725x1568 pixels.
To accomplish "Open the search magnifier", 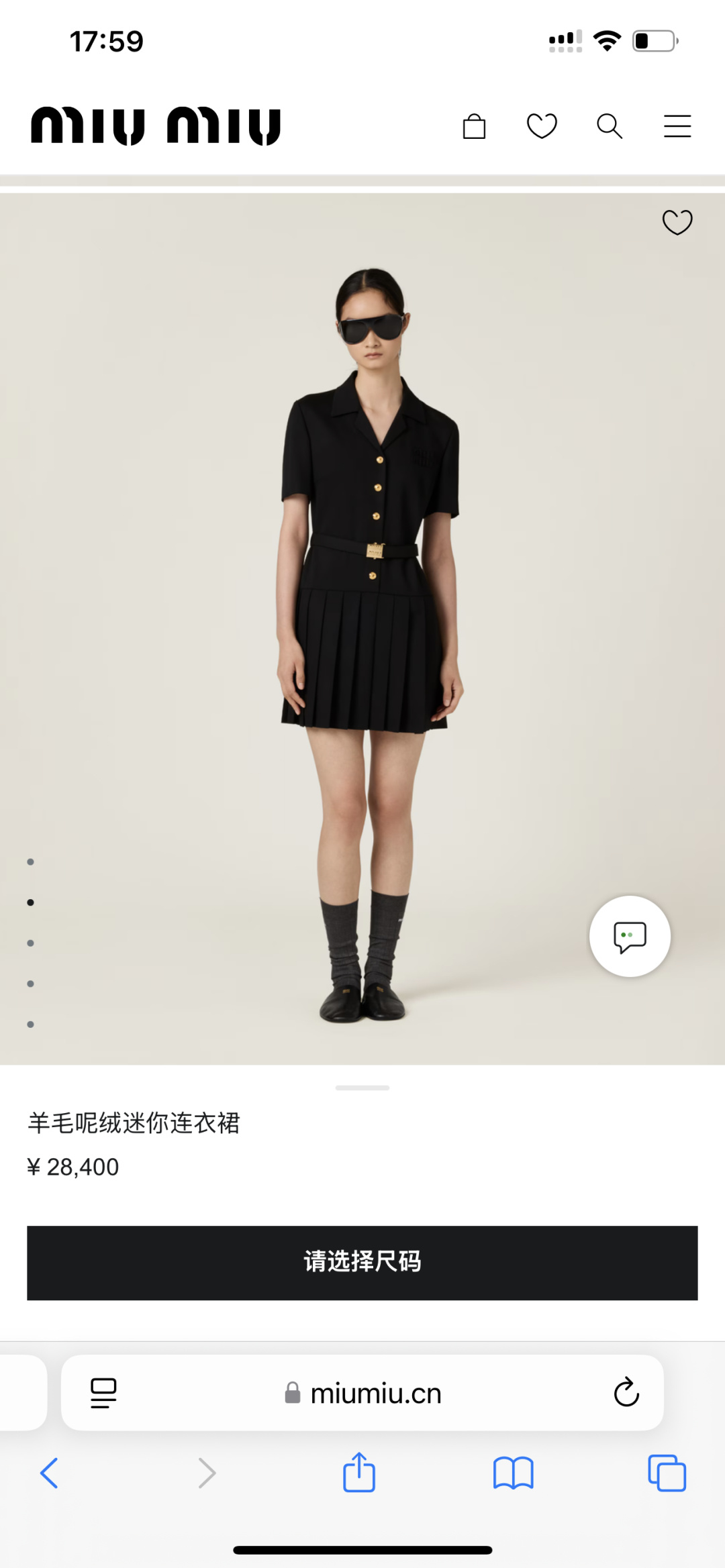I will [x=610, y=126].
